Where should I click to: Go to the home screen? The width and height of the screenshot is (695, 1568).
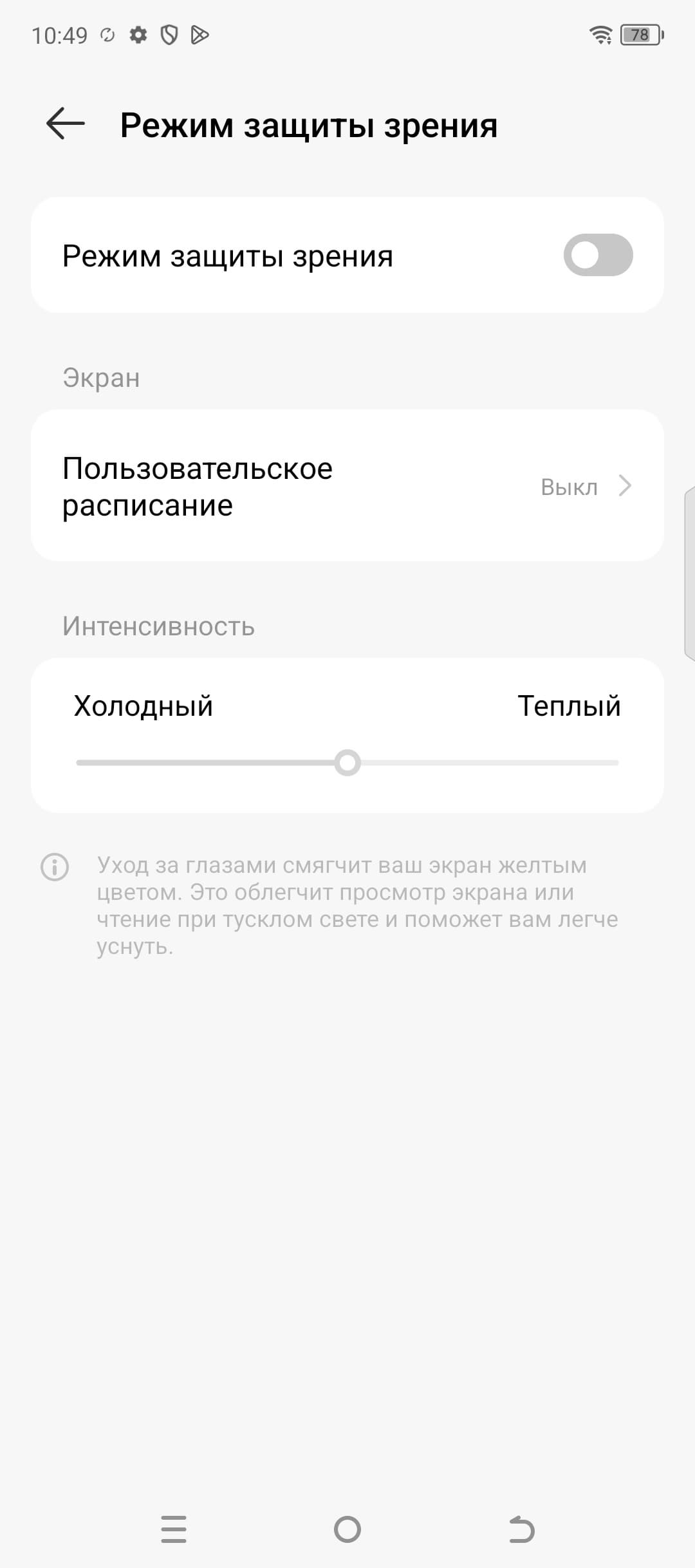[x=347, y=1529]
